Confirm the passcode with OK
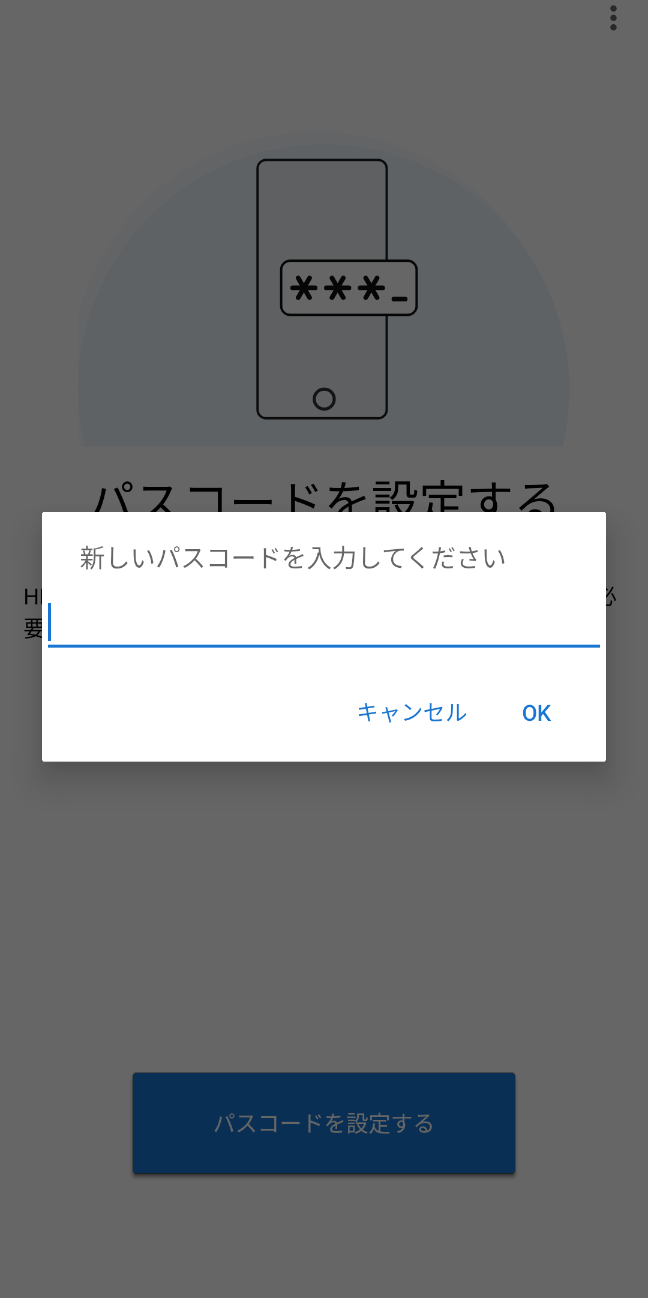The height and width of the screenshot is (1298, 648). [536, 712]
